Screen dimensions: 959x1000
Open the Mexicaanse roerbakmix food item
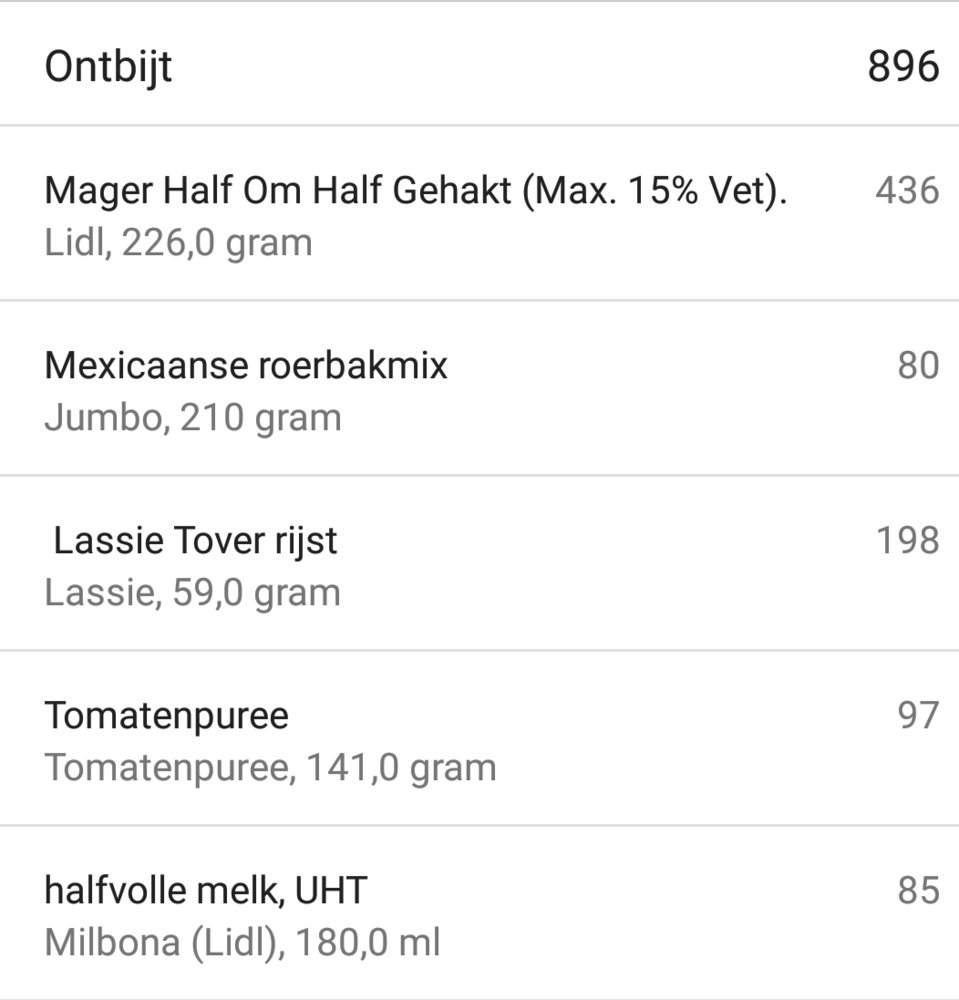pos(246,366)
